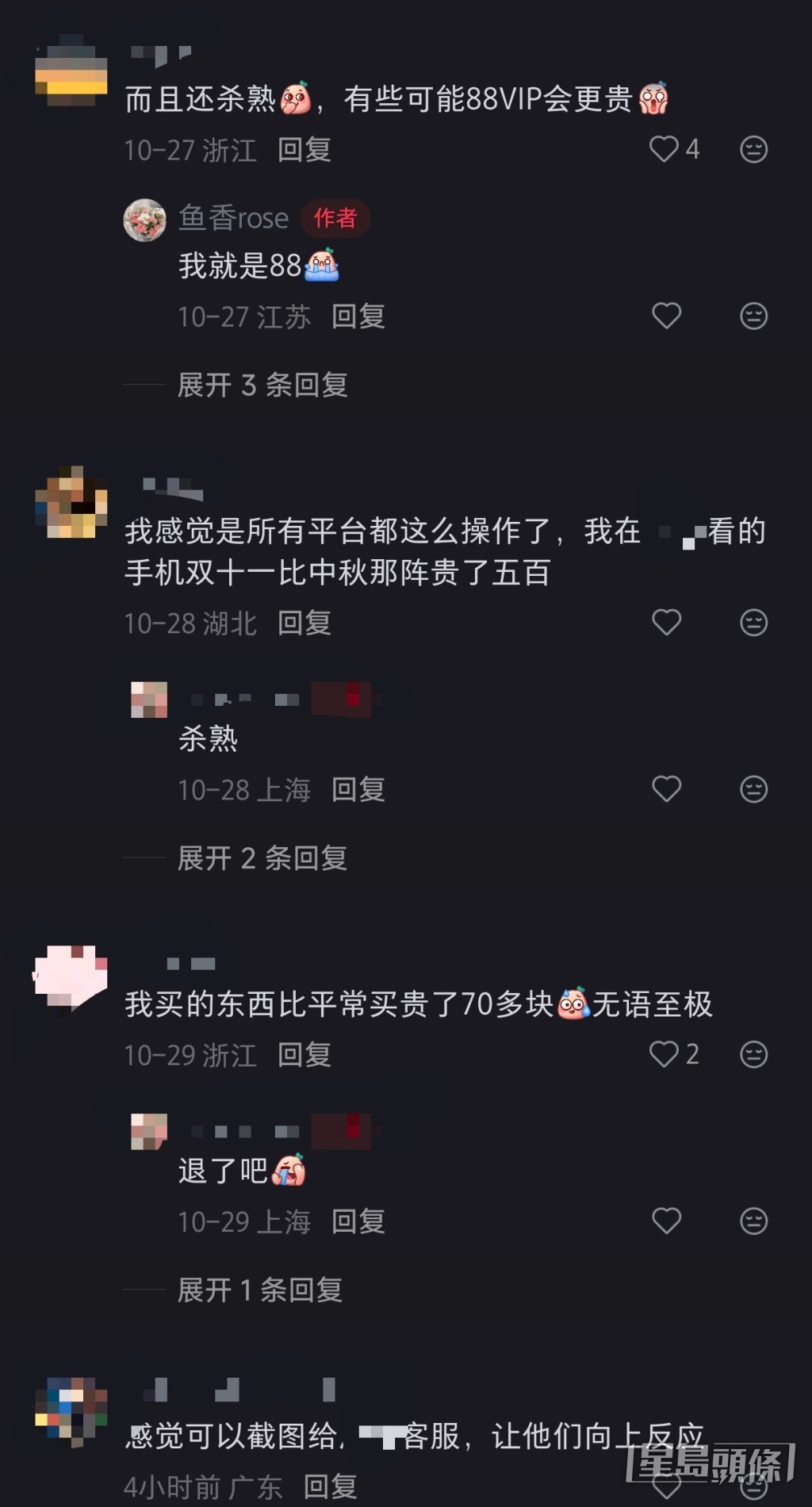Image resolution: width=812 pixels, height=1507 pixels.
Task: Like the comment 贵了70多块
Action: [665, 1054]
